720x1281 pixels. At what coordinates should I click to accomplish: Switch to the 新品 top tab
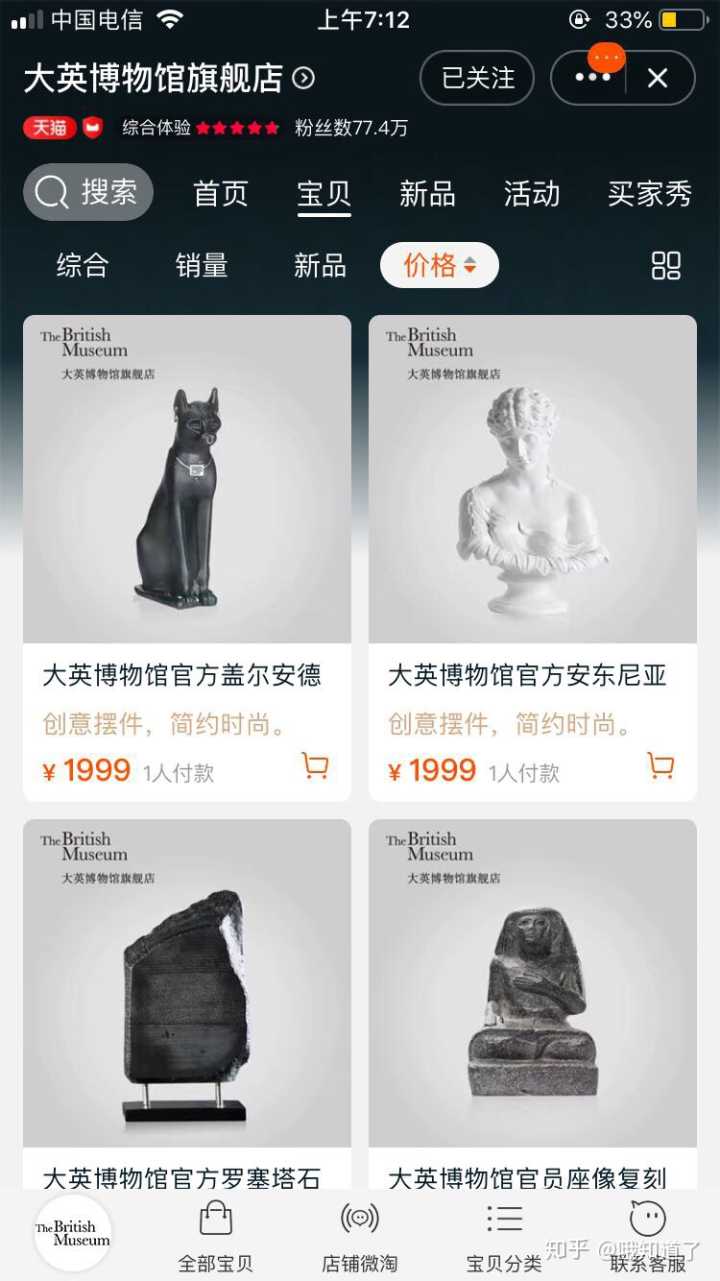(427, 193)
